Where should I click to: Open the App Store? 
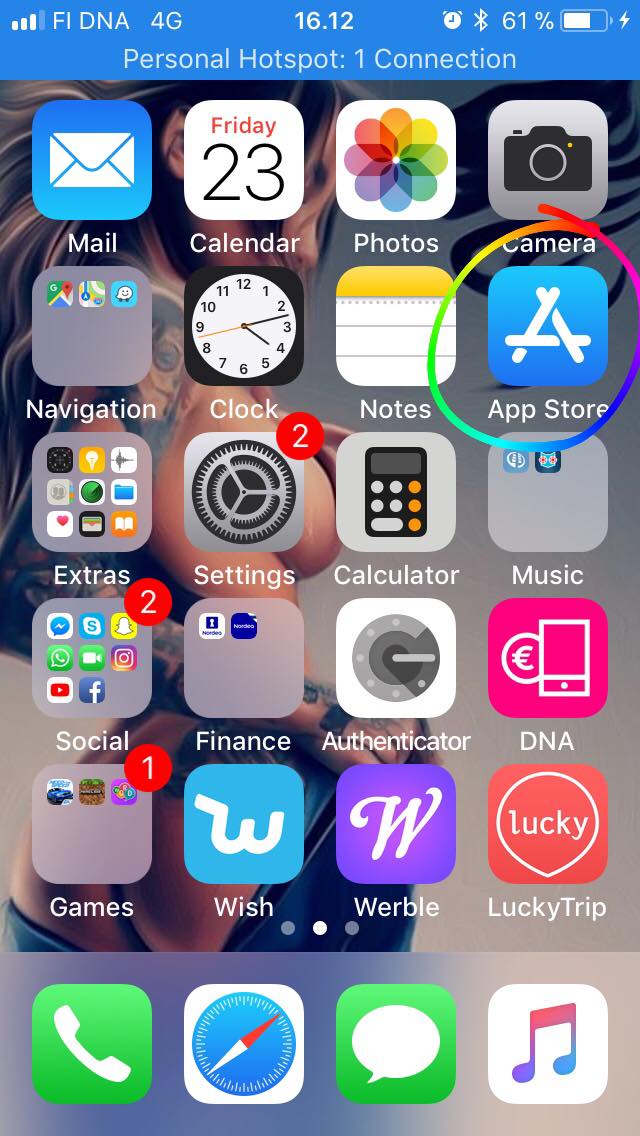click(548, 326)
